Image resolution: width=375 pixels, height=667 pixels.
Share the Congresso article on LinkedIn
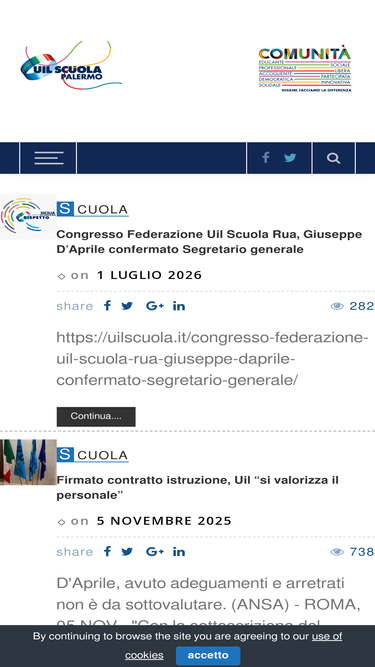tap(179, 306)
